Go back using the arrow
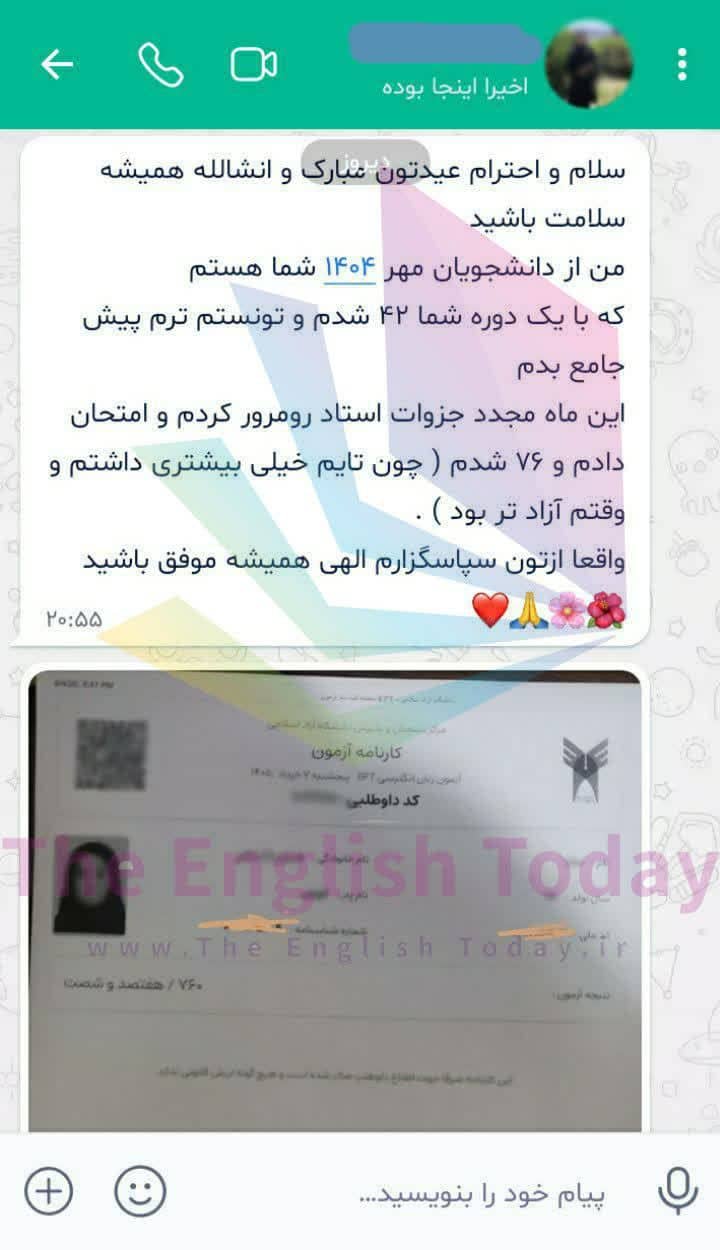 (x=57, y=65)
